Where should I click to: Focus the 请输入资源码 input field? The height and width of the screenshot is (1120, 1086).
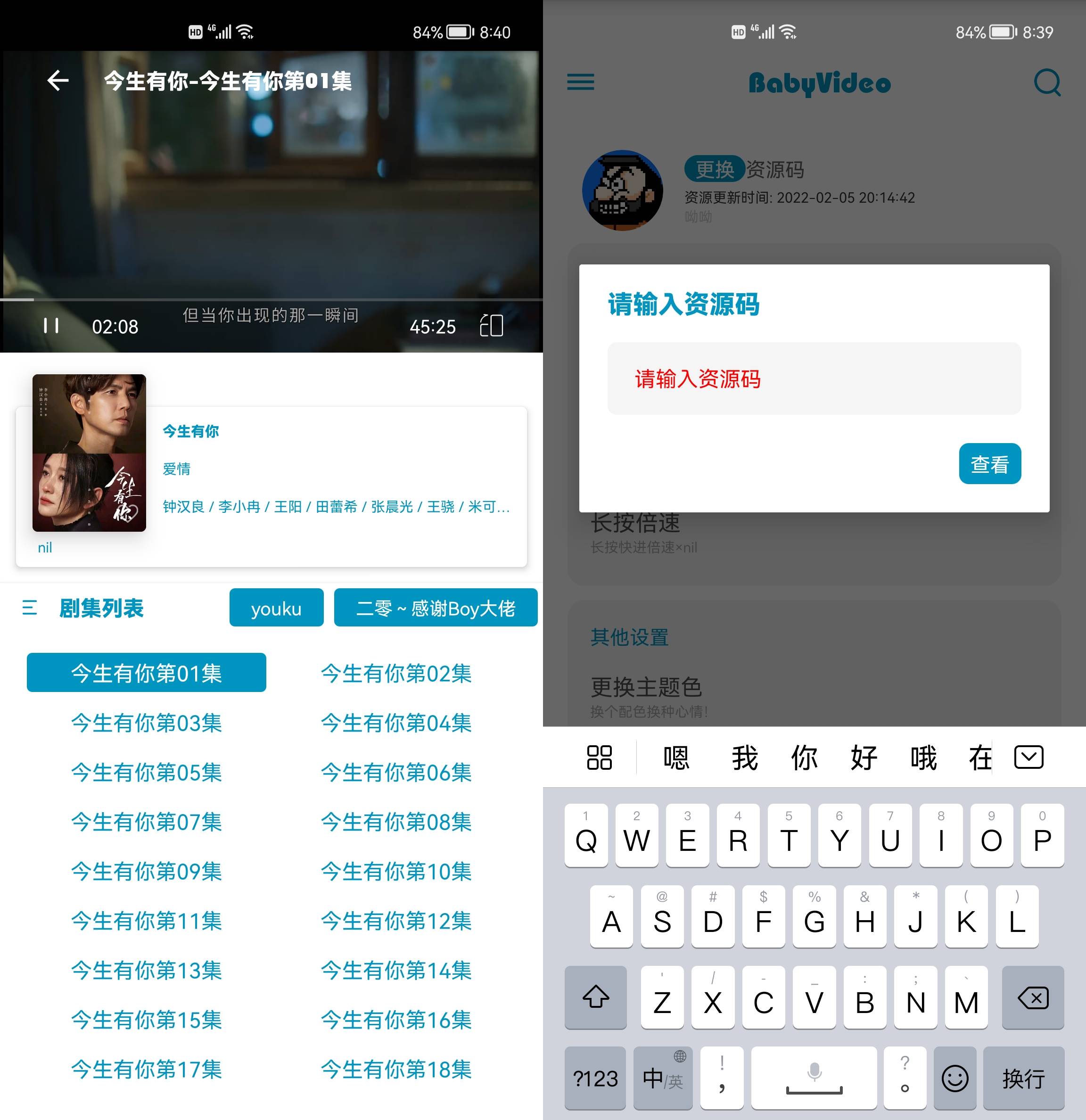tap(814, 379)
